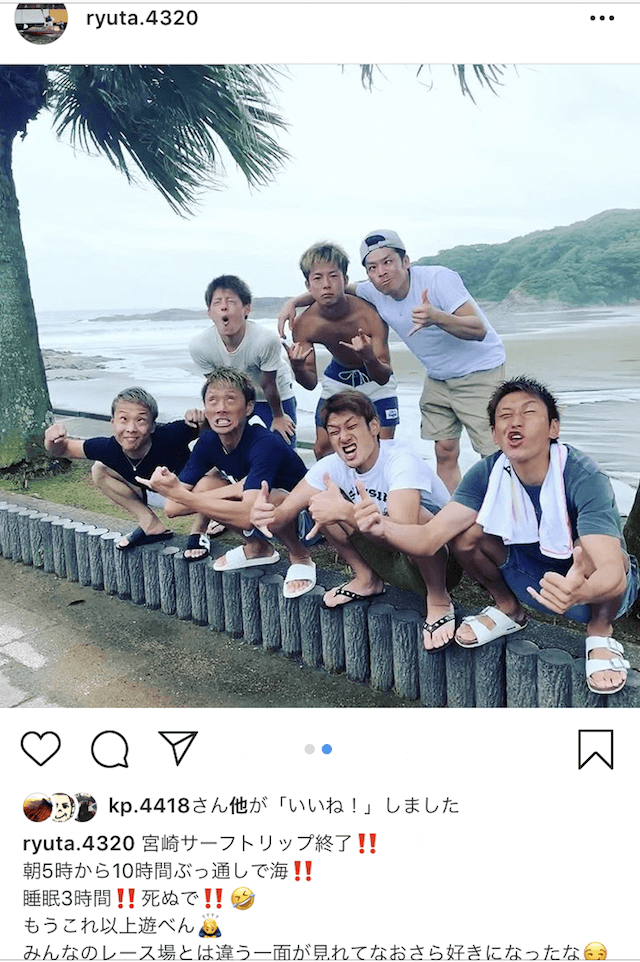The image size is (640, 962).
Task: Open the ryuta.4320 username in the header
Action: point(142,18)
